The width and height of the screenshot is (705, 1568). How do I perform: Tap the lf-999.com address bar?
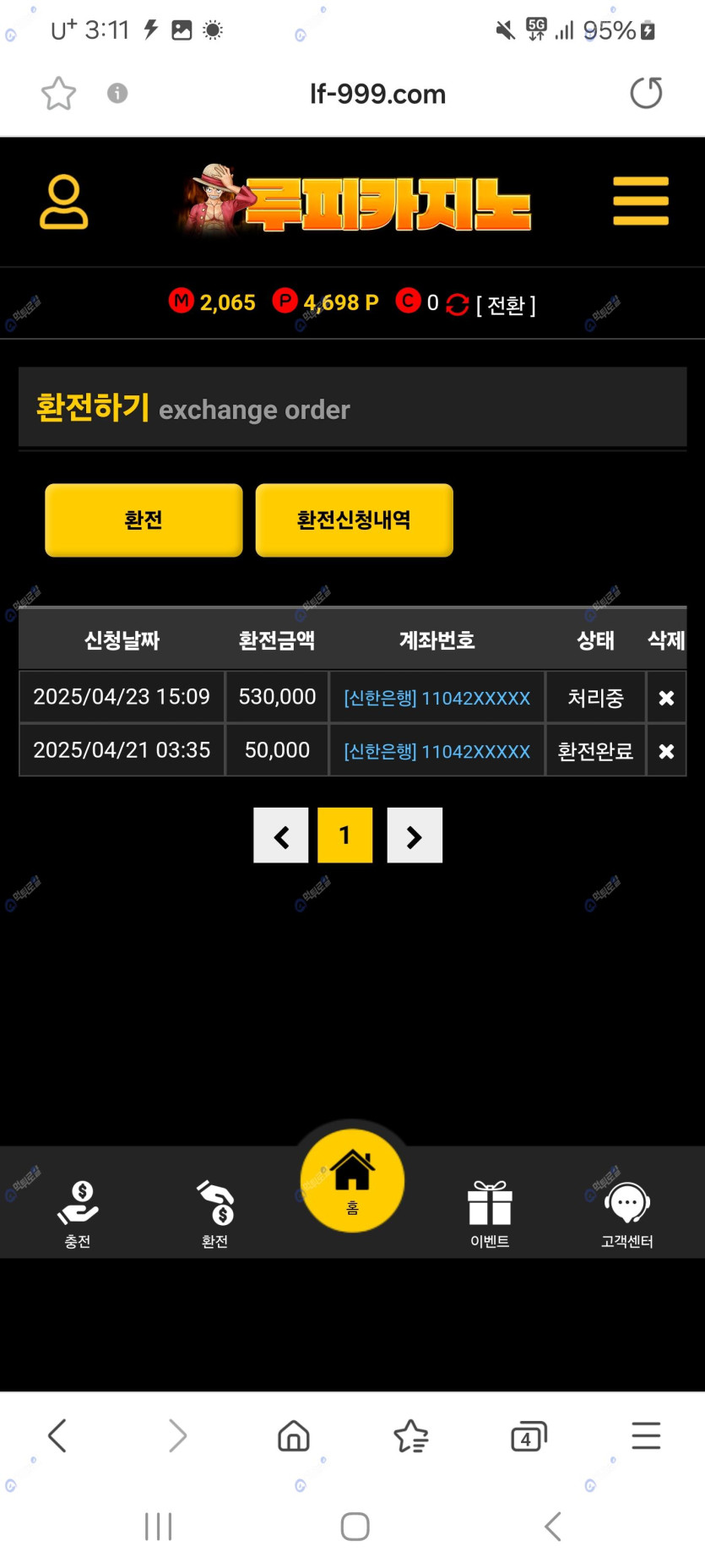click(x=377, y=94)
